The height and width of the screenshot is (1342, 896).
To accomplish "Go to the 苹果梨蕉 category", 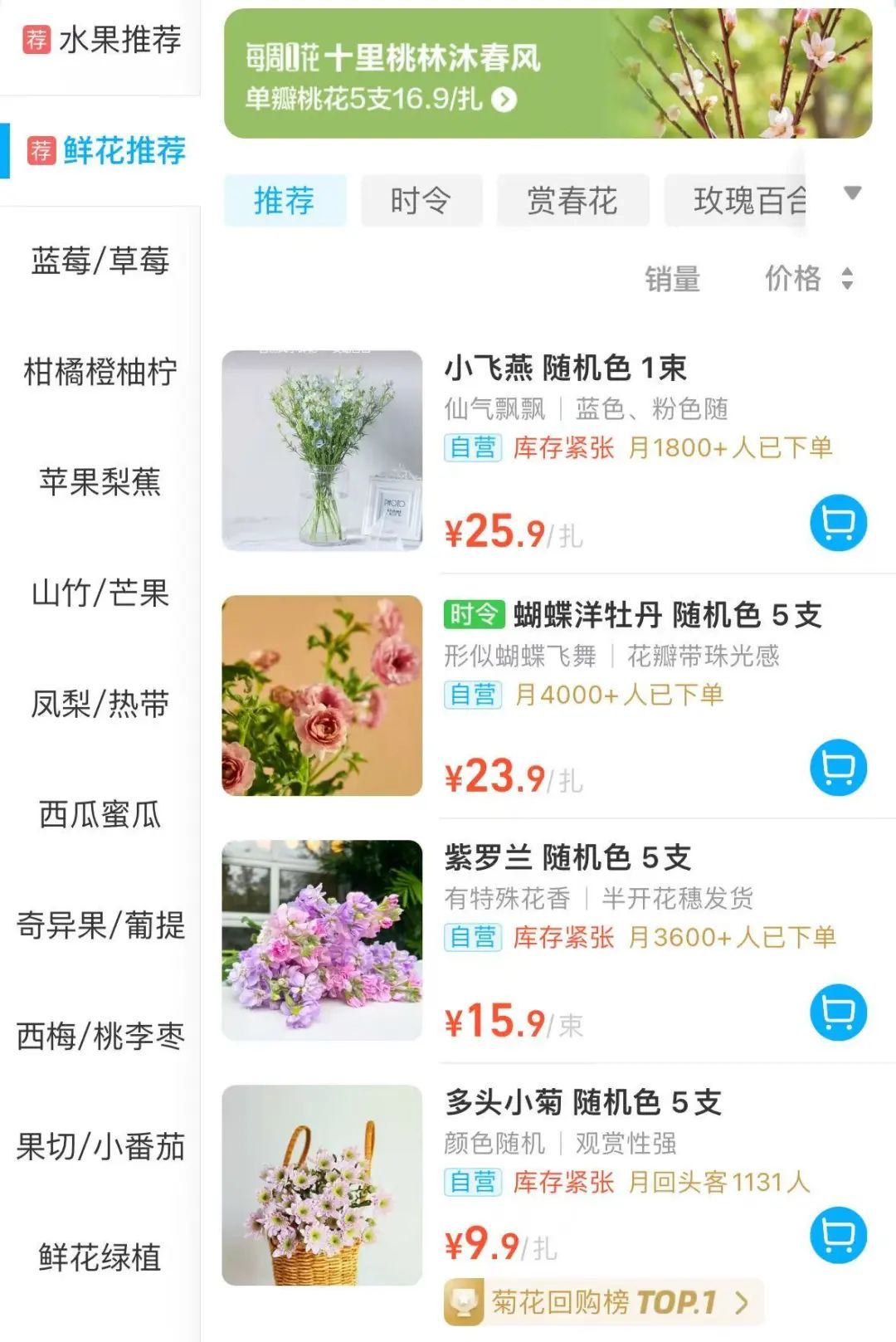I will coord(100,482).
